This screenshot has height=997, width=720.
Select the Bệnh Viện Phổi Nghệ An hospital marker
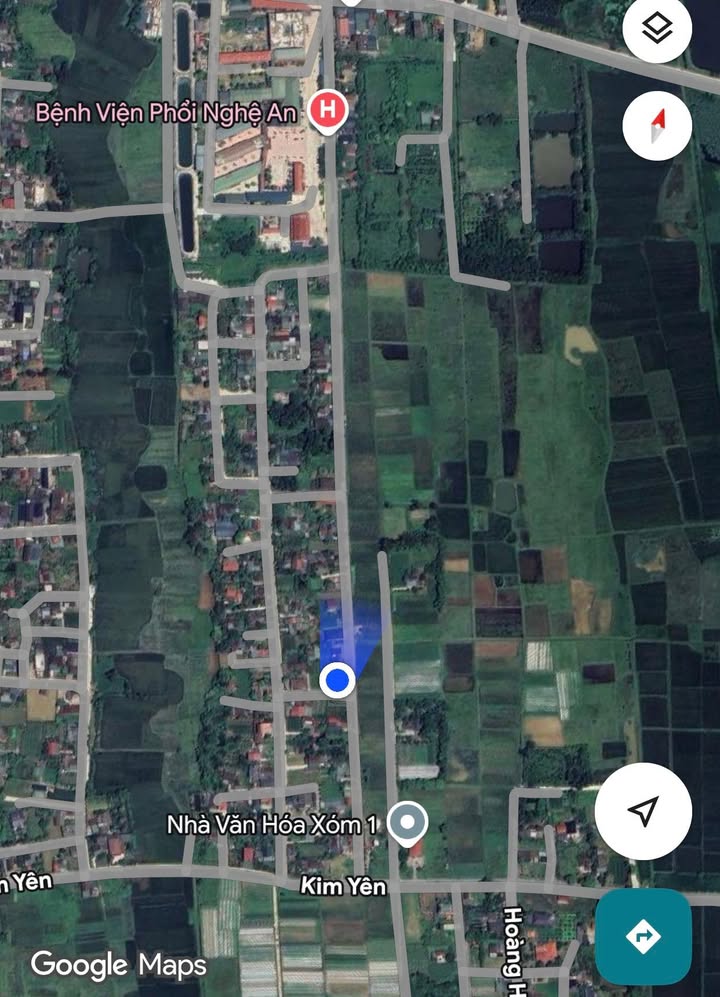pos(327,111)
